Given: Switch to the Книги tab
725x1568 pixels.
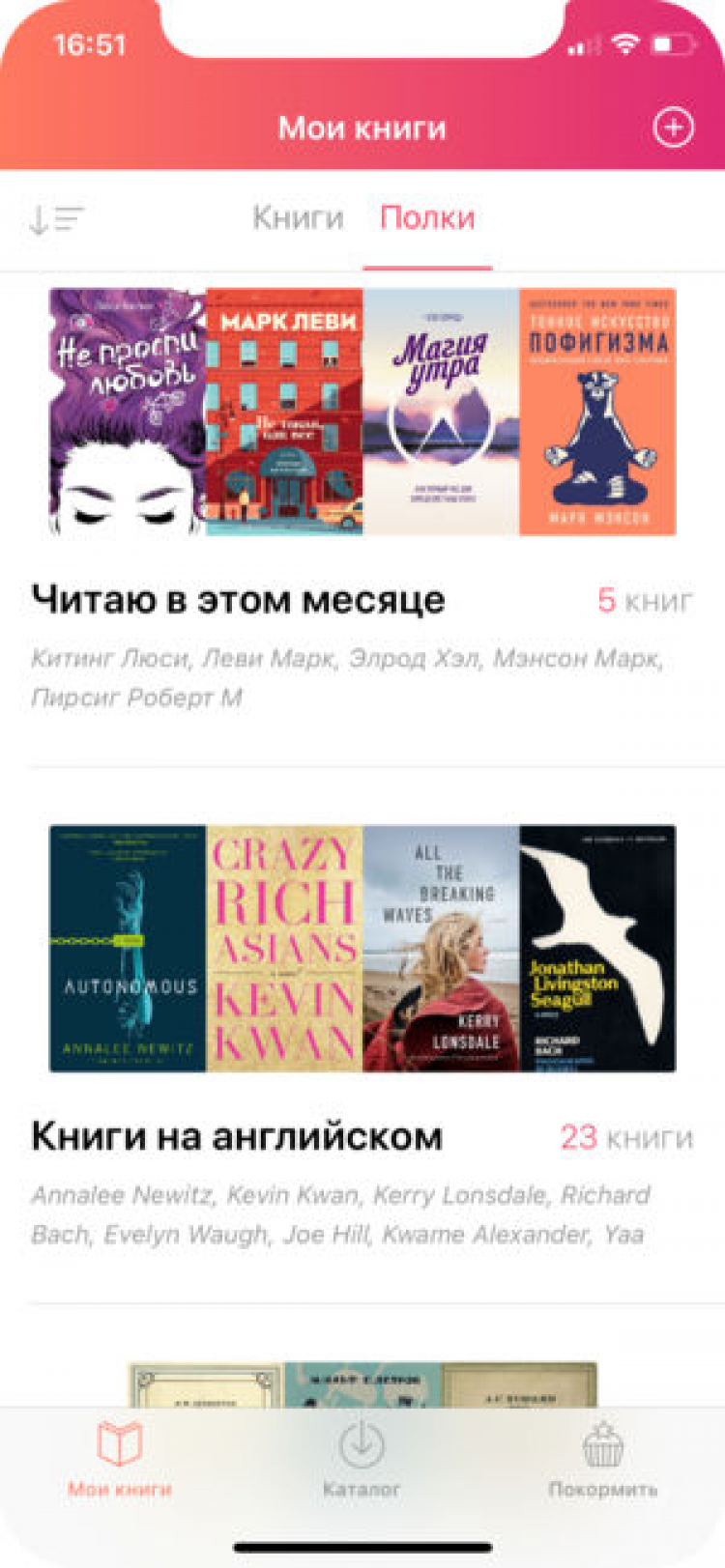Looking at the screenshot, I should coord(298,218).
